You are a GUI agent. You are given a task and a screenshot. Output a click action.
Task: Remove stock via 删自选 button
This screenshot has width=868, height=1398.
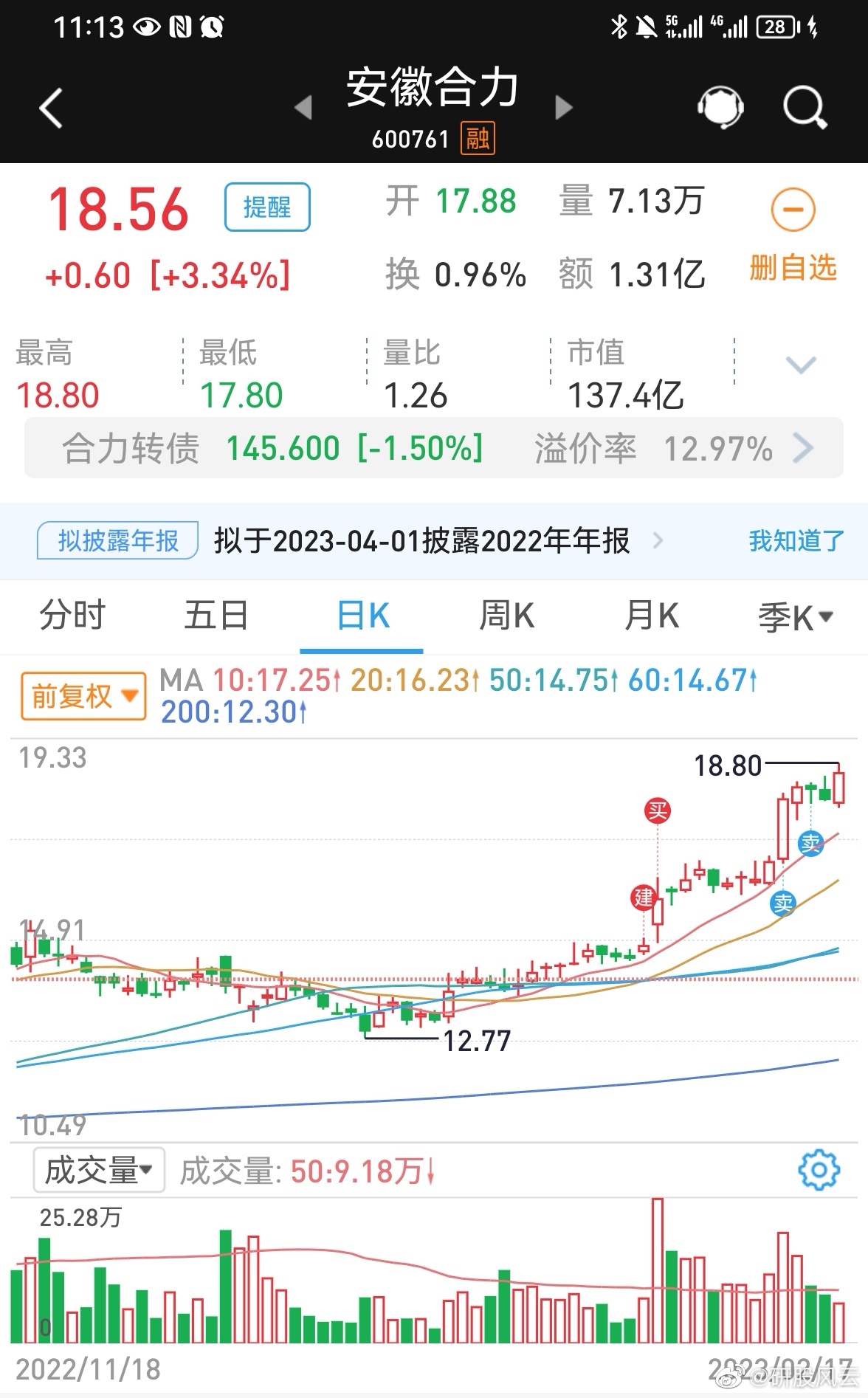coord(793,235)
